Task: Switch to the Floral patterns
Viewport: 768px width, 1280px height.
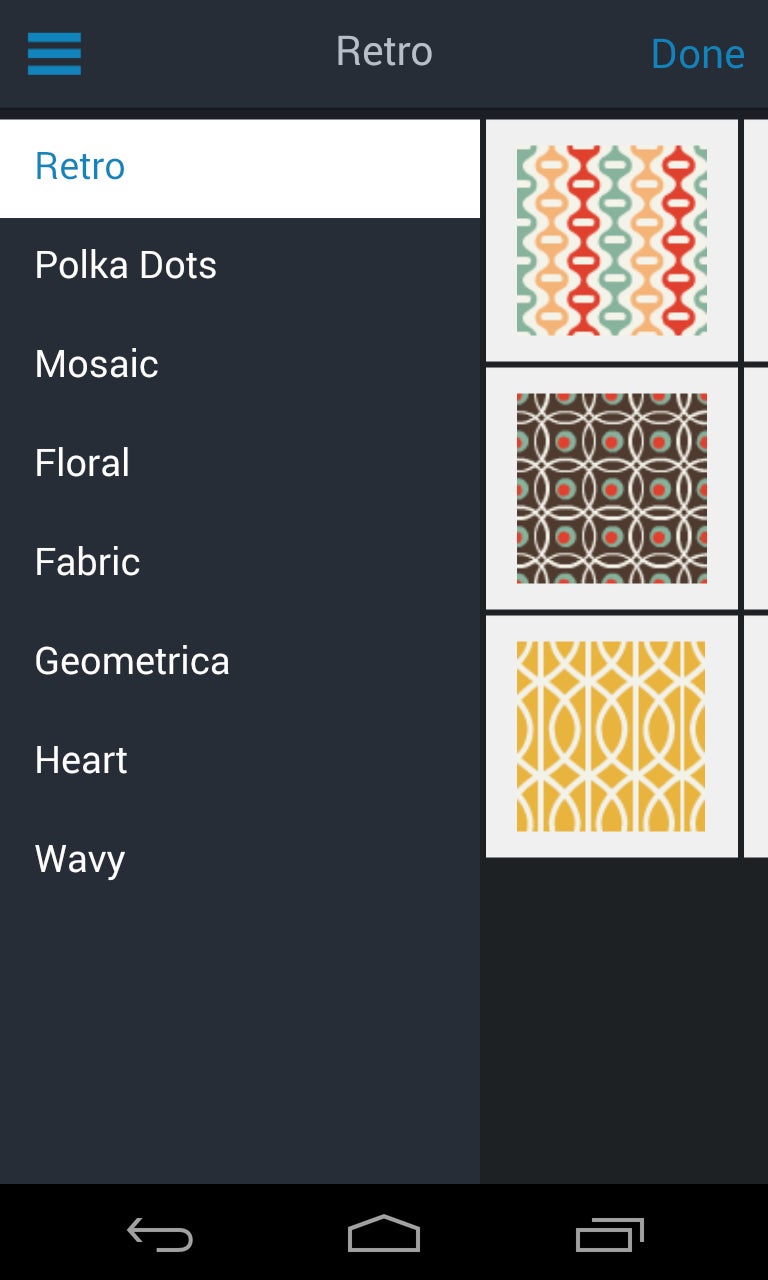Action: click(x=240, y=463)
